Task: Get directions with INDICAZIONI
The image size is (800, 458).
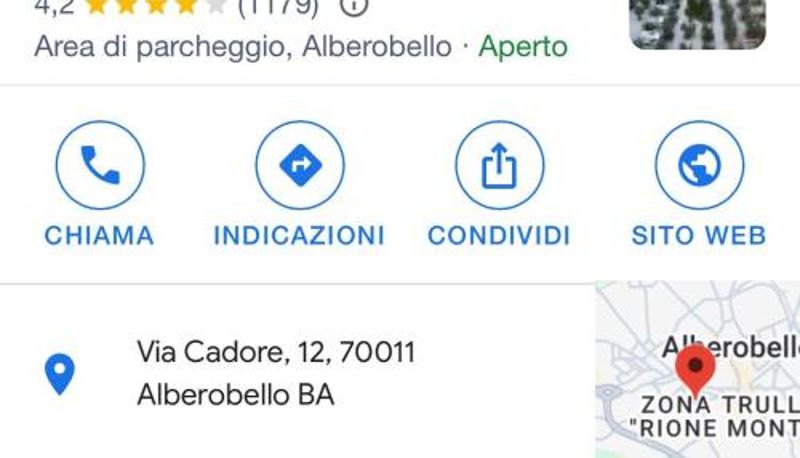Action: point(299,167)
